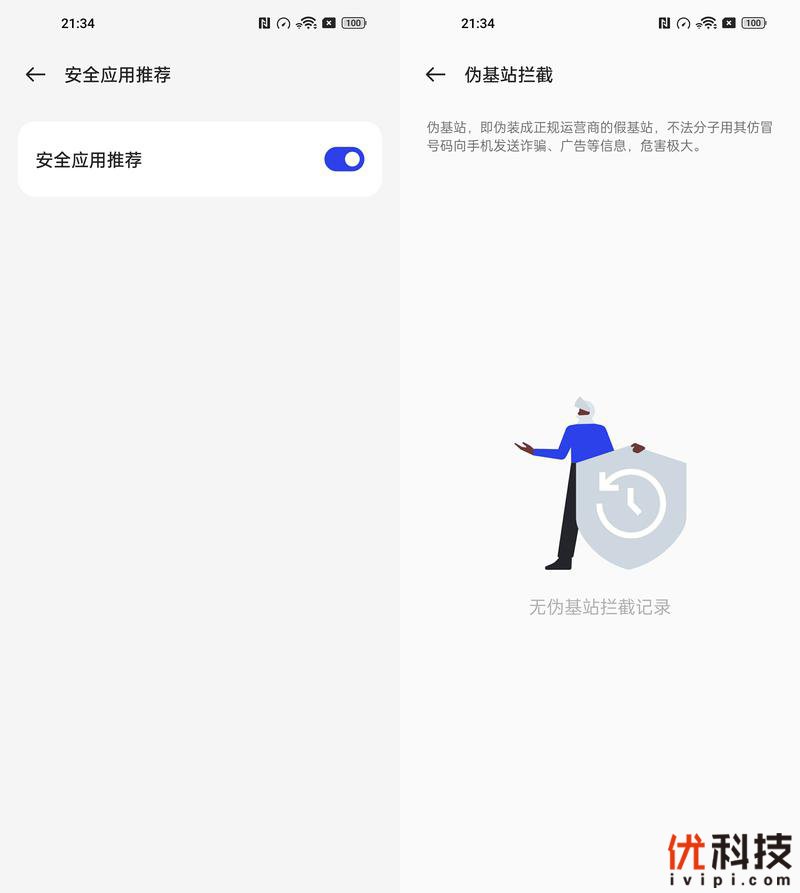The width and height of the screenshot is (800, 893).
Task: Turn off the 安全应用推荐 switch
Action: coord(344,159)
